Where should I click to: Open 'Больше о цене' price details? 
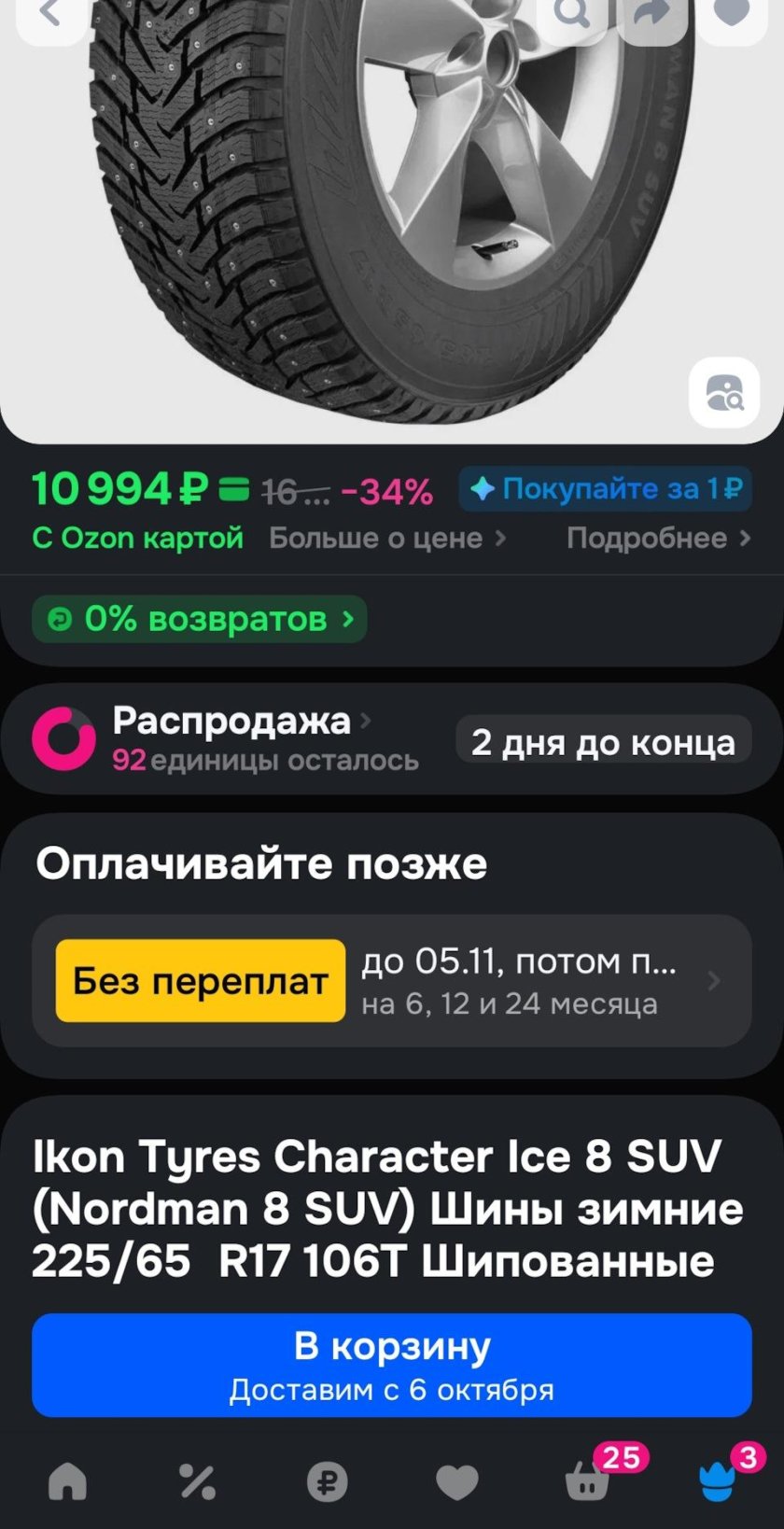(x=386, y=539)
